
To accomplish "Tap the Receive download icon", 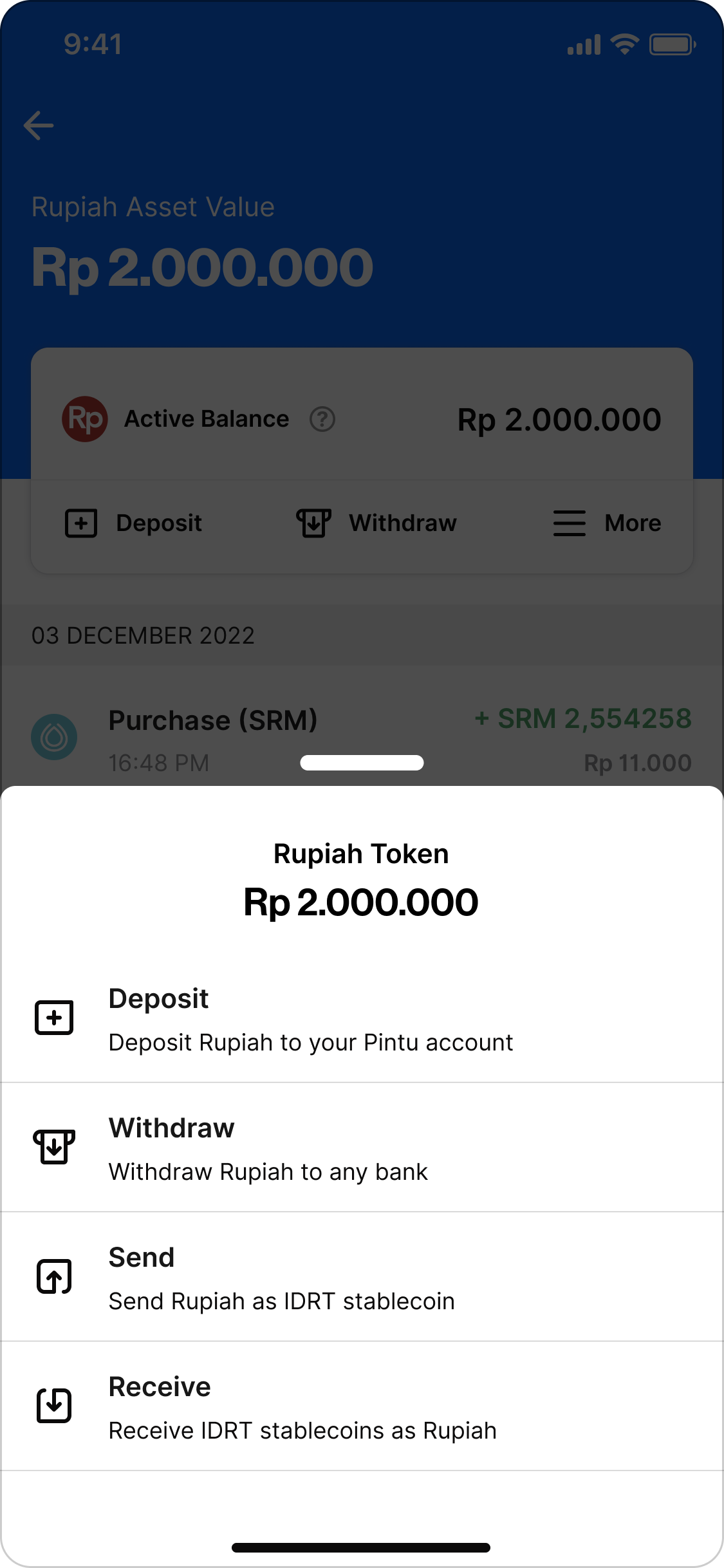I will [x=55, y=1406].
